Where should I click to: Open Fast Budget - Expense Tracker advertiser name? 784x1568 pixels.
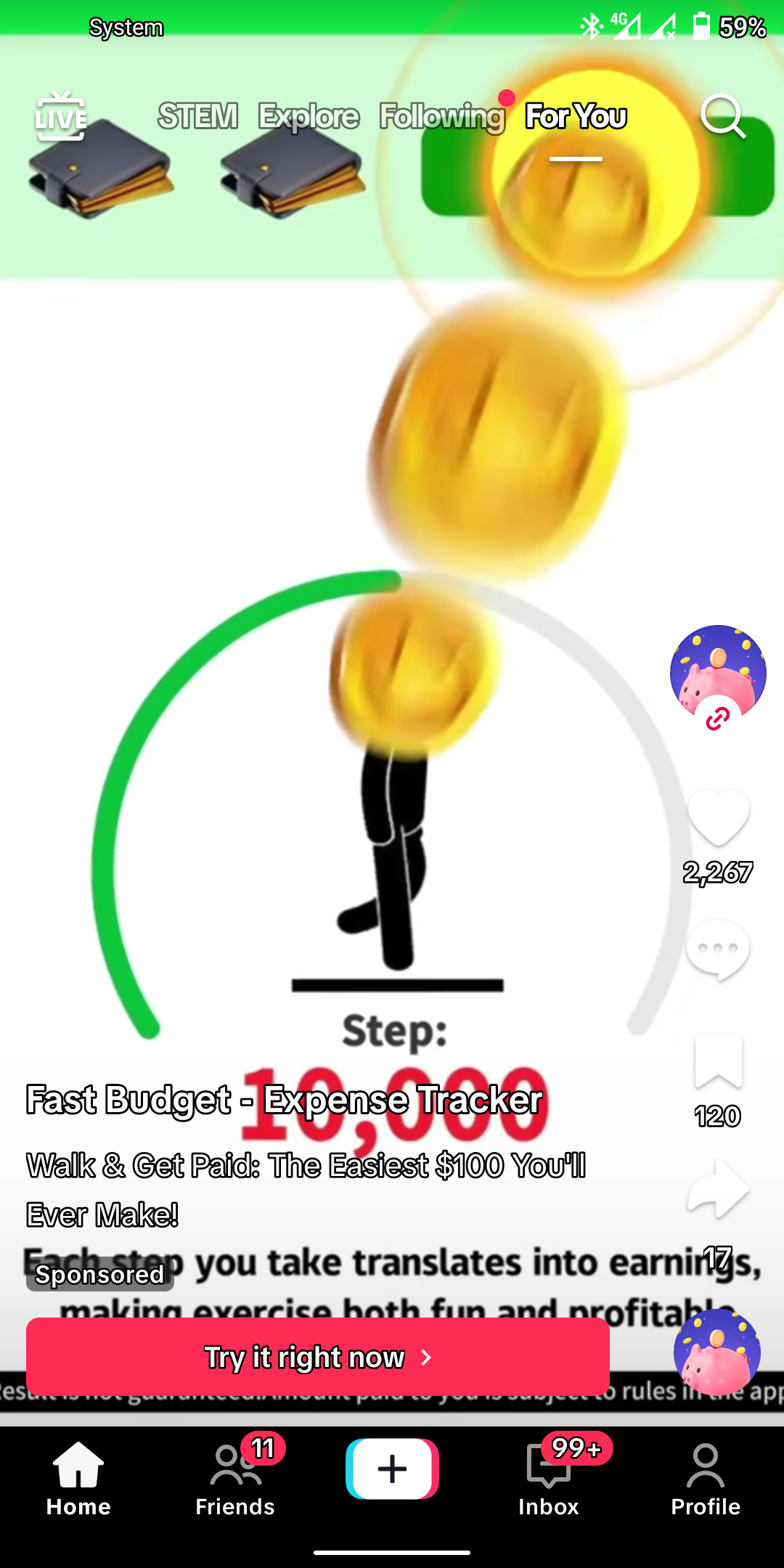pyautogui.click(x=284, y=1100)
